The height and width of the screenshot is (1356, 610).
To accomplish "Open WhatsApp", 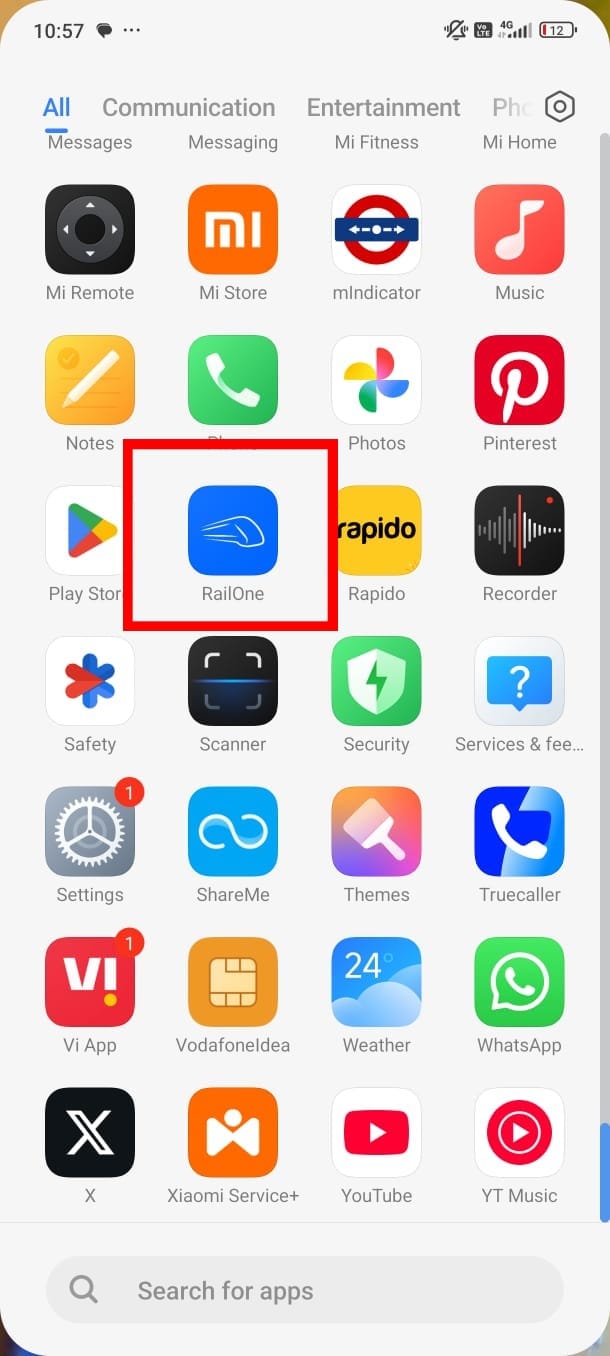I will point(519,983).
